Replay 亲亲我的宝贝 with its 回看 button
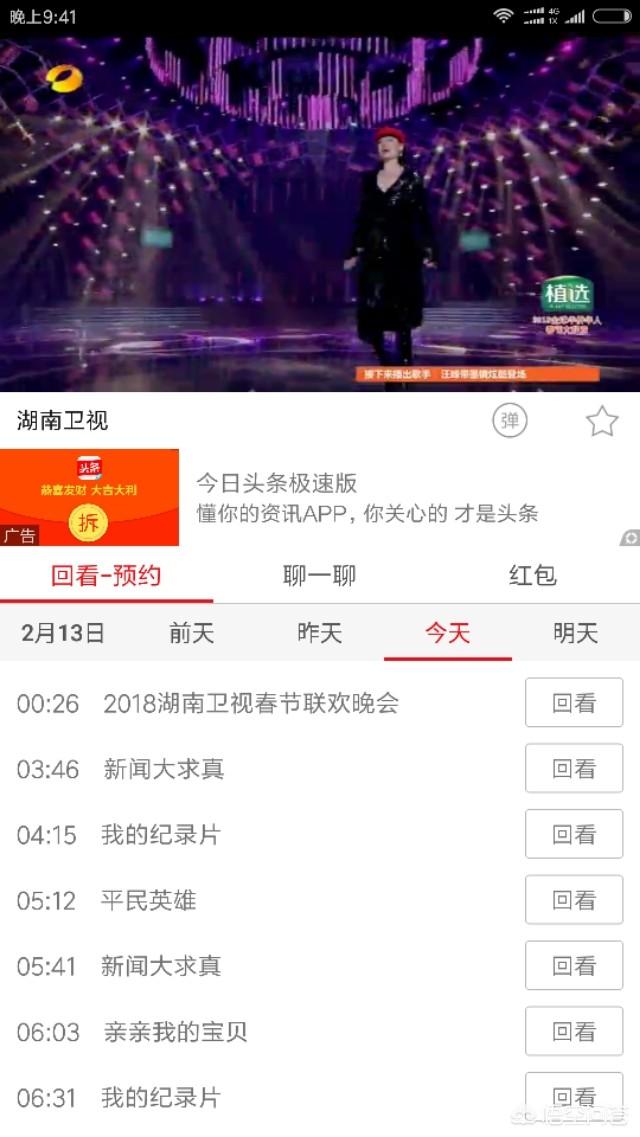Screen dimensions: 640x1137 (574, 1031)
